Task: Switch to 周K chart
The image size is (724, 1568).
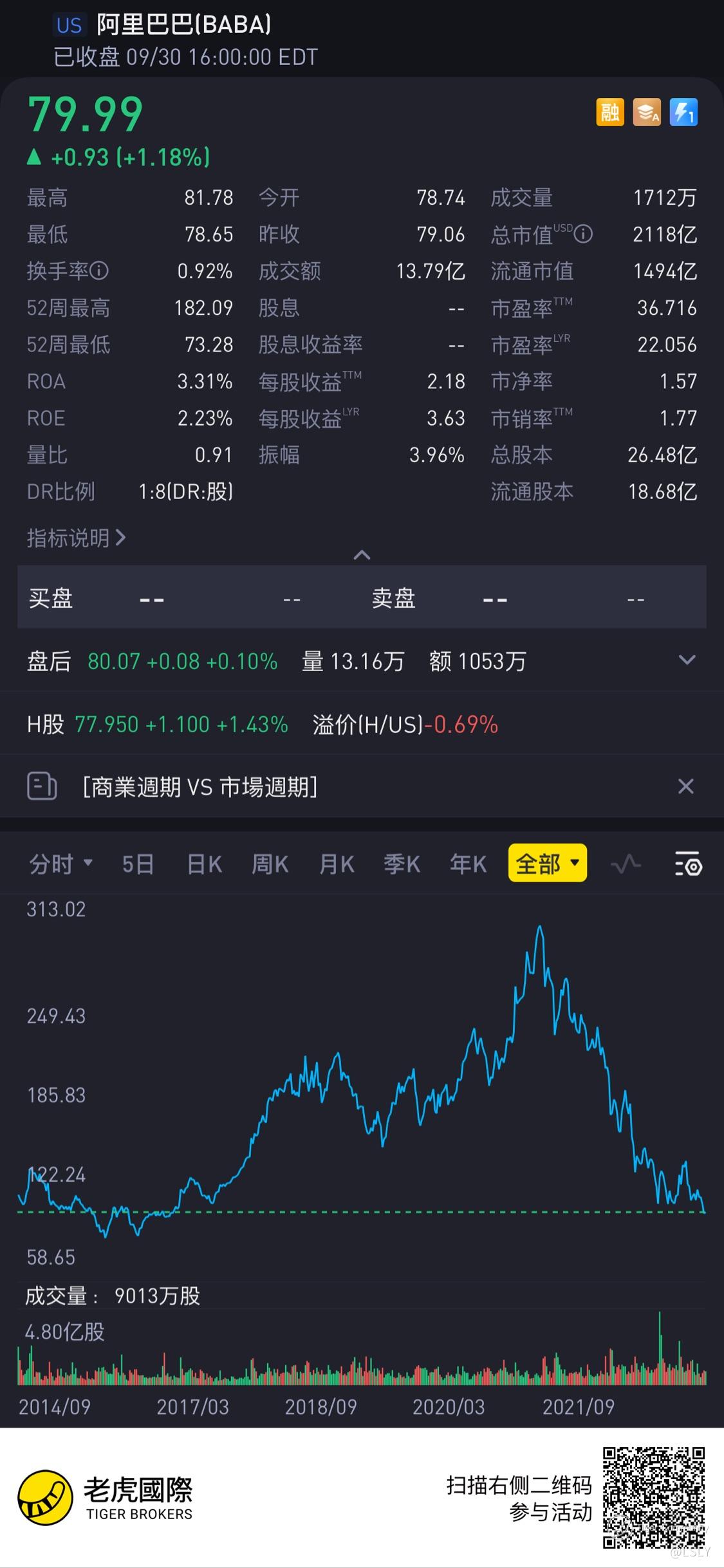Action: click(x=270, y=864)
